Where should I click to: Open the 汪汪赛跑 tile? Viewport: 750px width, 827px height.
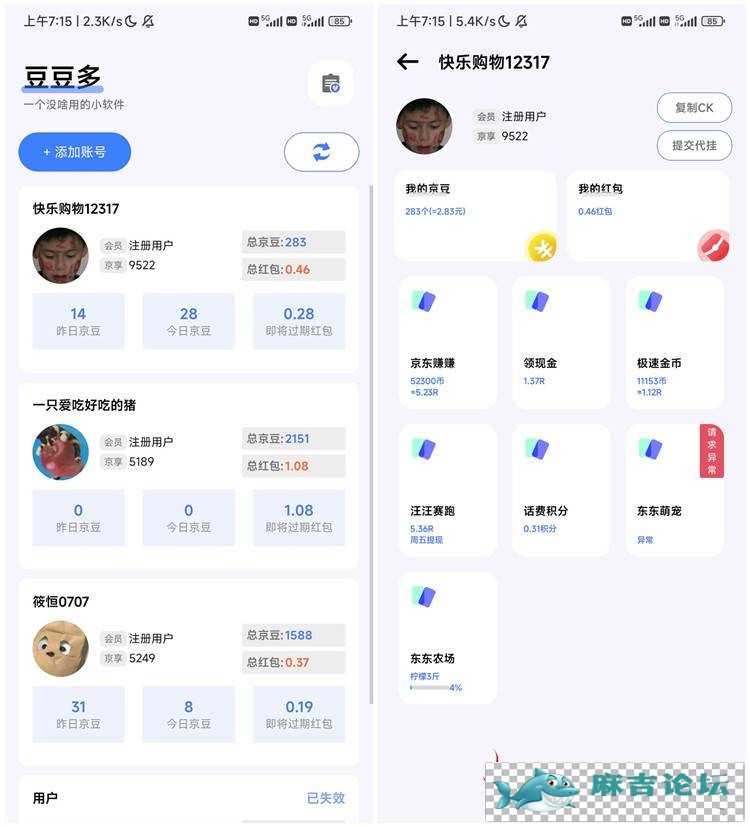[x=447, y=490]
